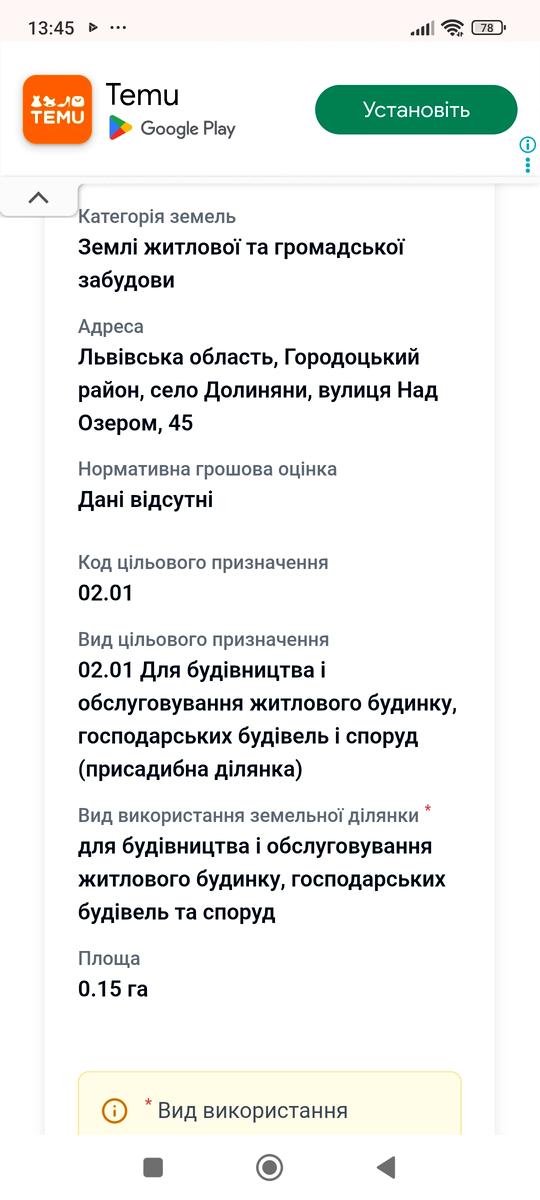Tap the Установіть button for Temu
This screenshot has width=540, height=1200.
tap(416, 110)
